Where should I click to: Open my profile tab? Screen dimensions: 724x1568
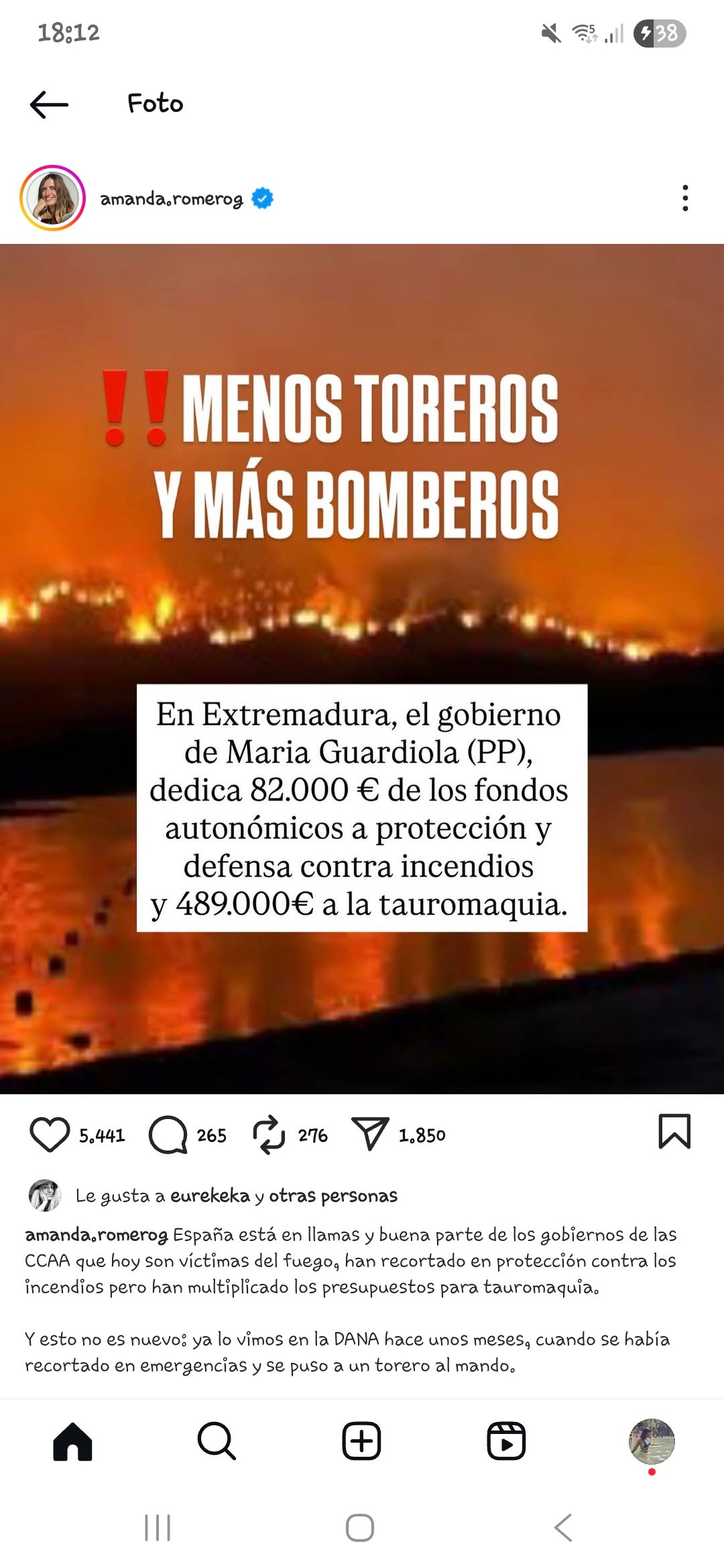coord(651,1441)
